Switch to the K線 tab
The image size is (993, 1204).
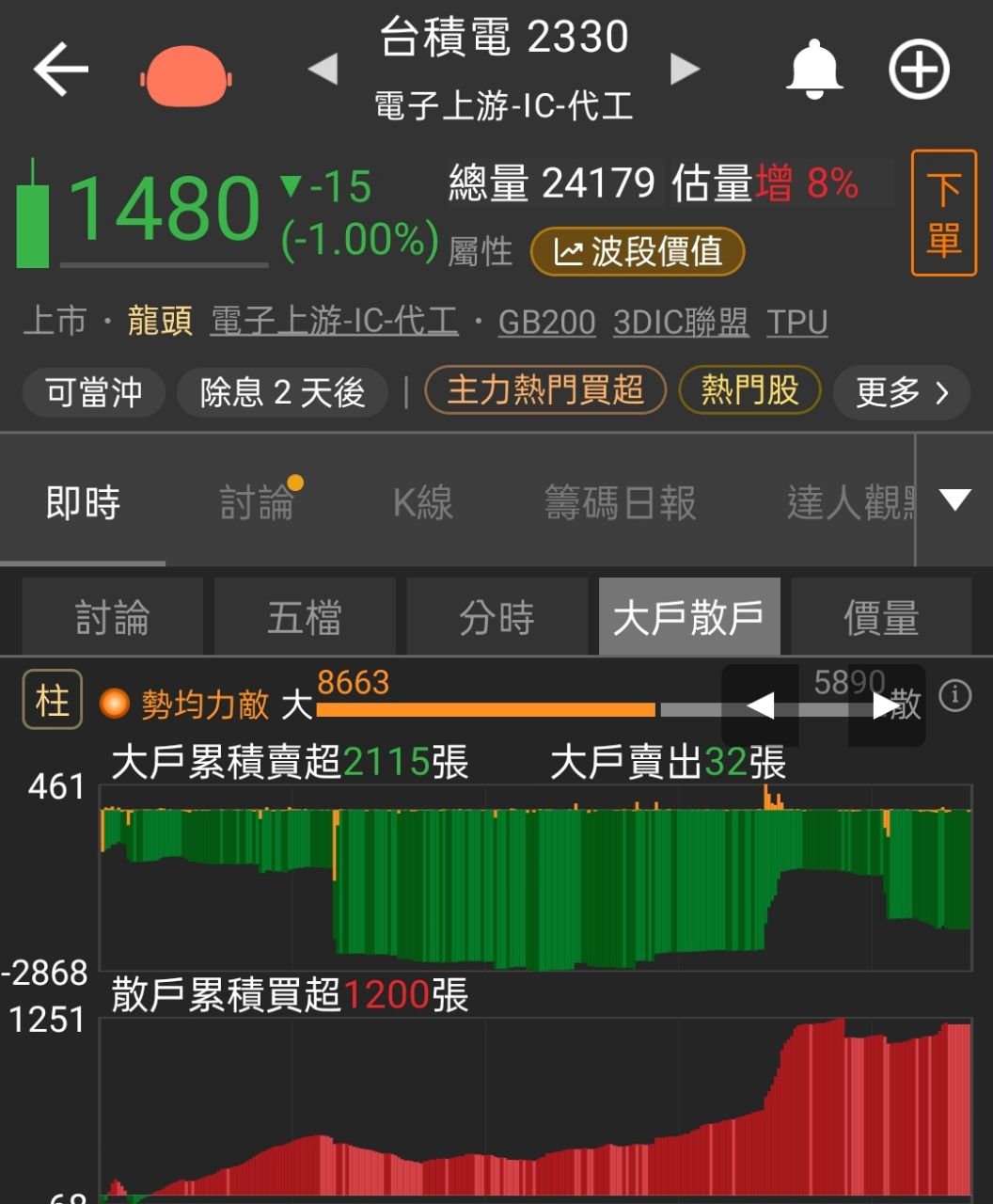422,503
